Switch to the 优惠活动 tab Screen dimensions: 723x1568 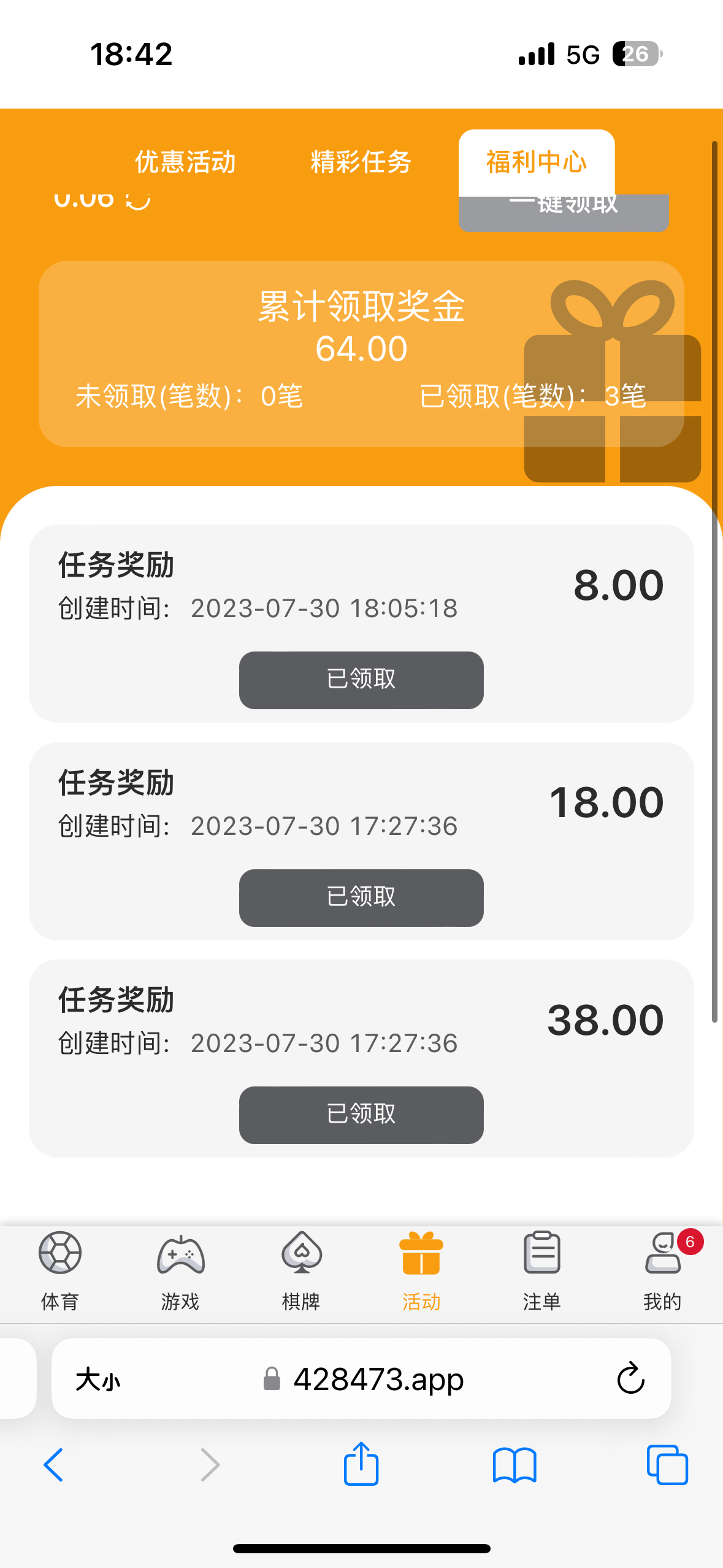[185, 163]
